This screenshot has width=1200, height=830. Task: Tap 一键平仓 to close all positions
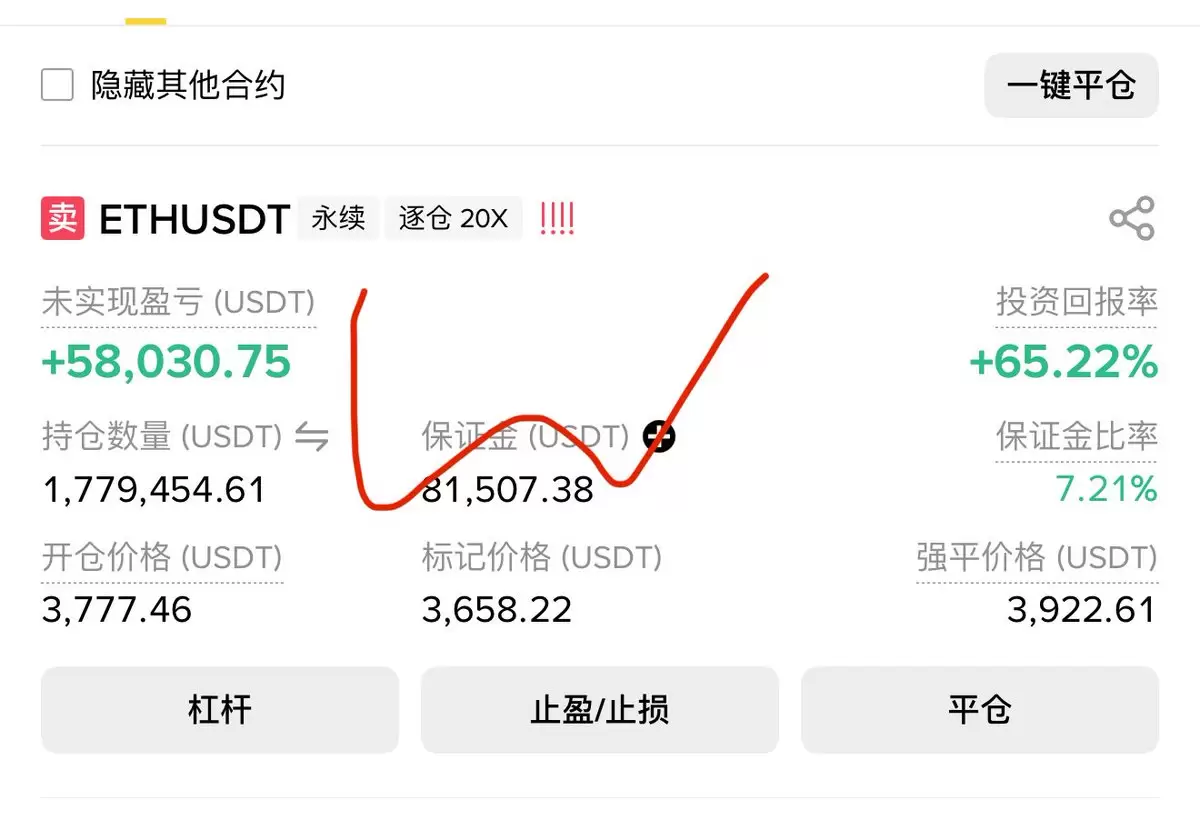(1071, 86)
